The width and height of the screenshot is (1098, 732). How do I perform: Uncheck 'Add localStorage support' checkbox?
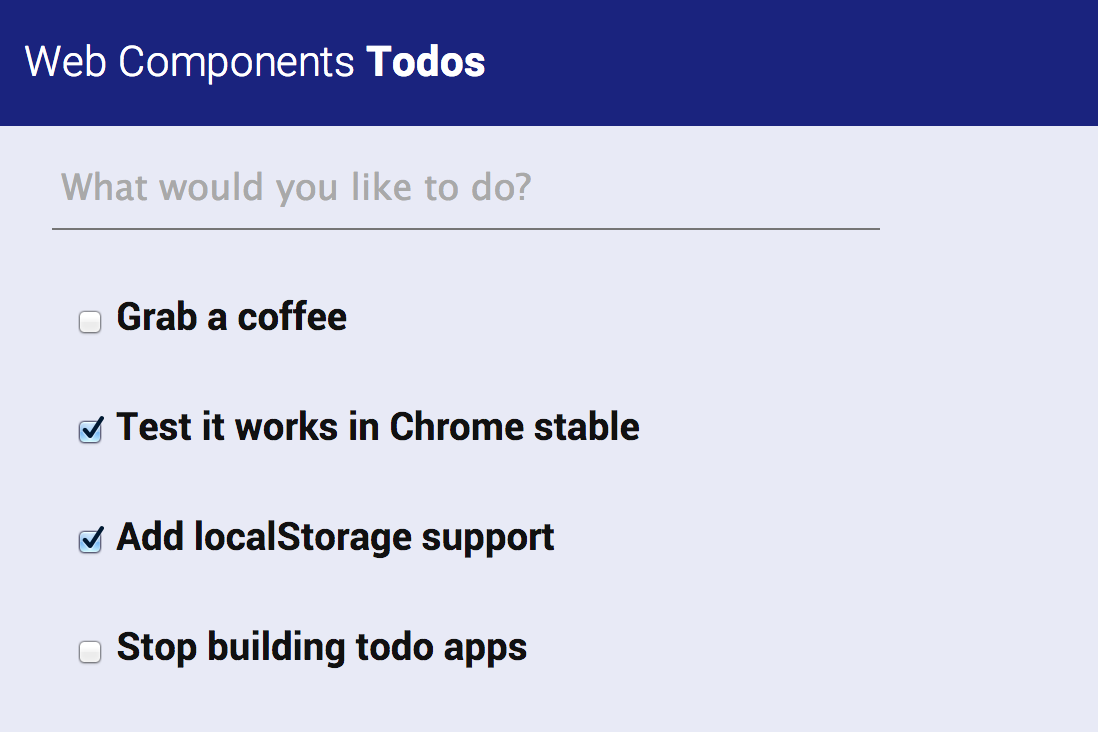coord(90,540)
